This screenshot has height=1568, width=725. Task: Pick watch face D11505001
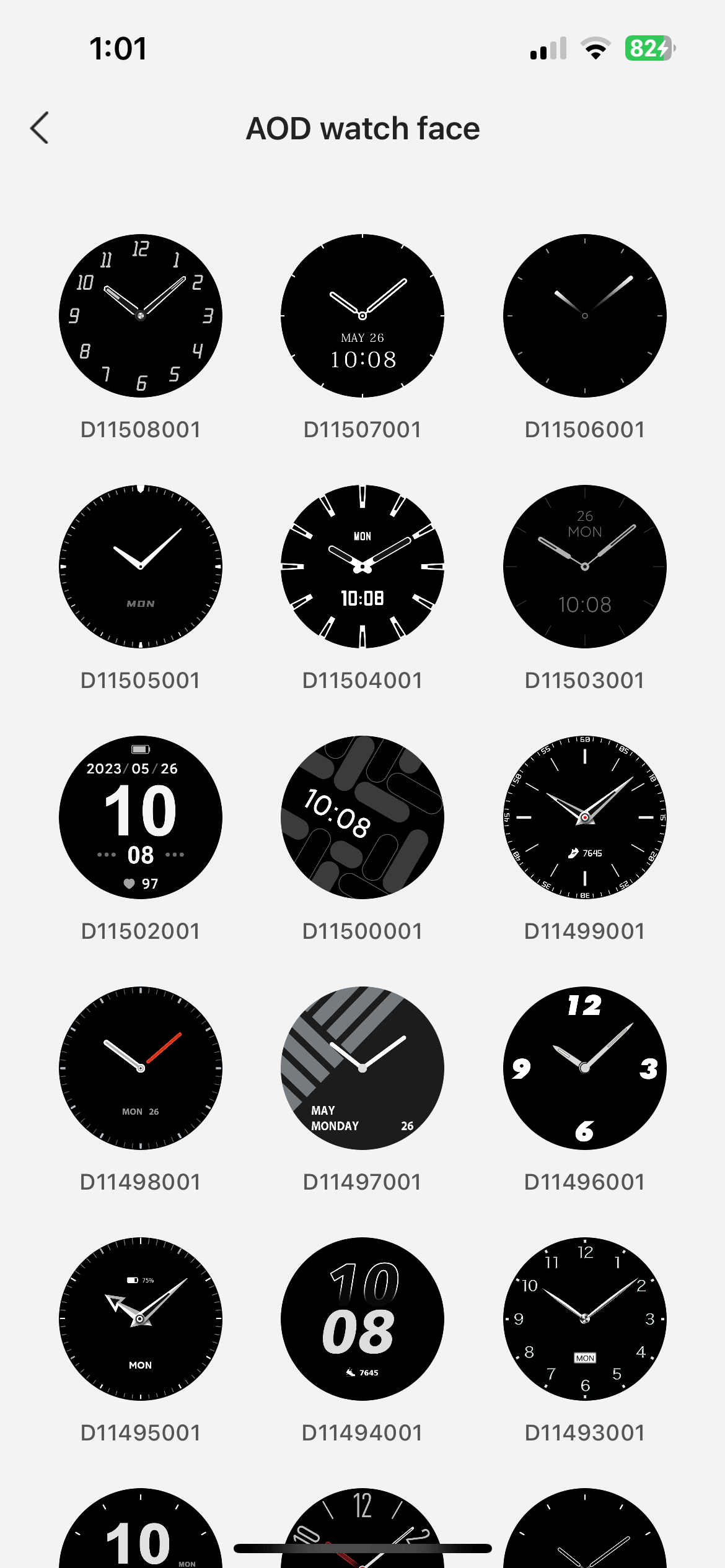click(x=141, y=567)
